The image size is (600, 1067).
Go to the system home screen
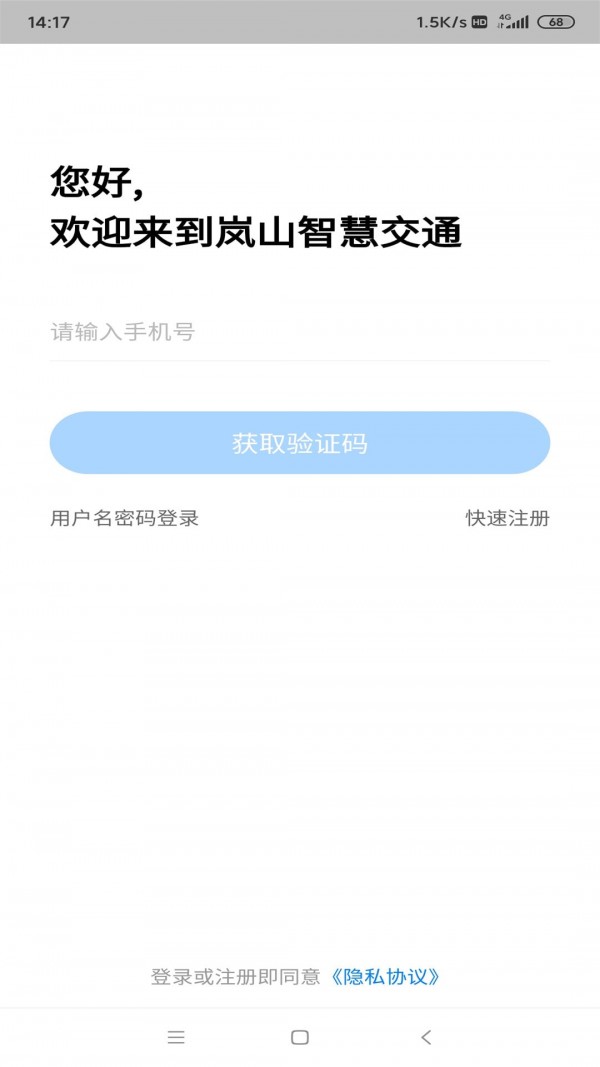point(300,1037)
